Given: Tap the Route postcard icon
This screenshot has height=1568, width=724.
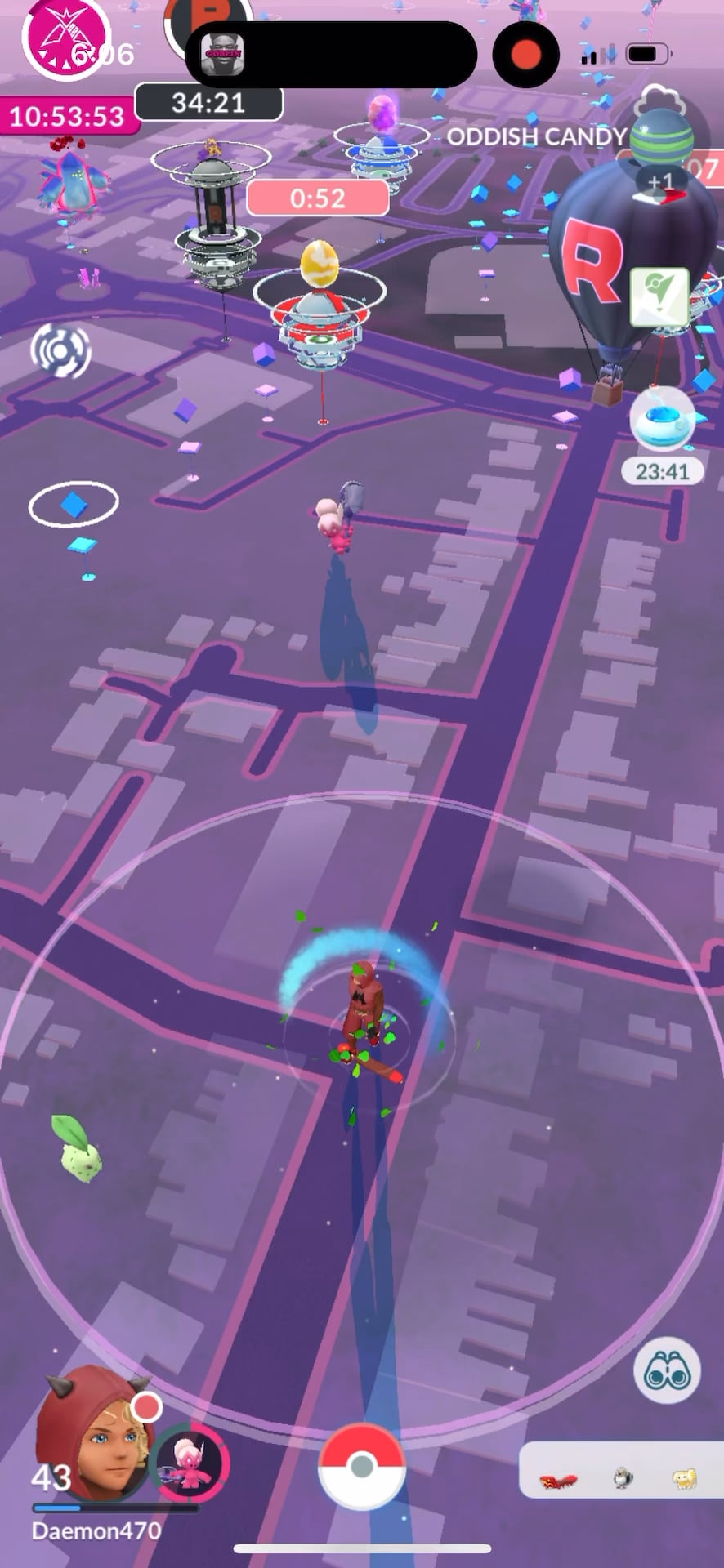Looking at the screenshot, I should tap(659, 296).
